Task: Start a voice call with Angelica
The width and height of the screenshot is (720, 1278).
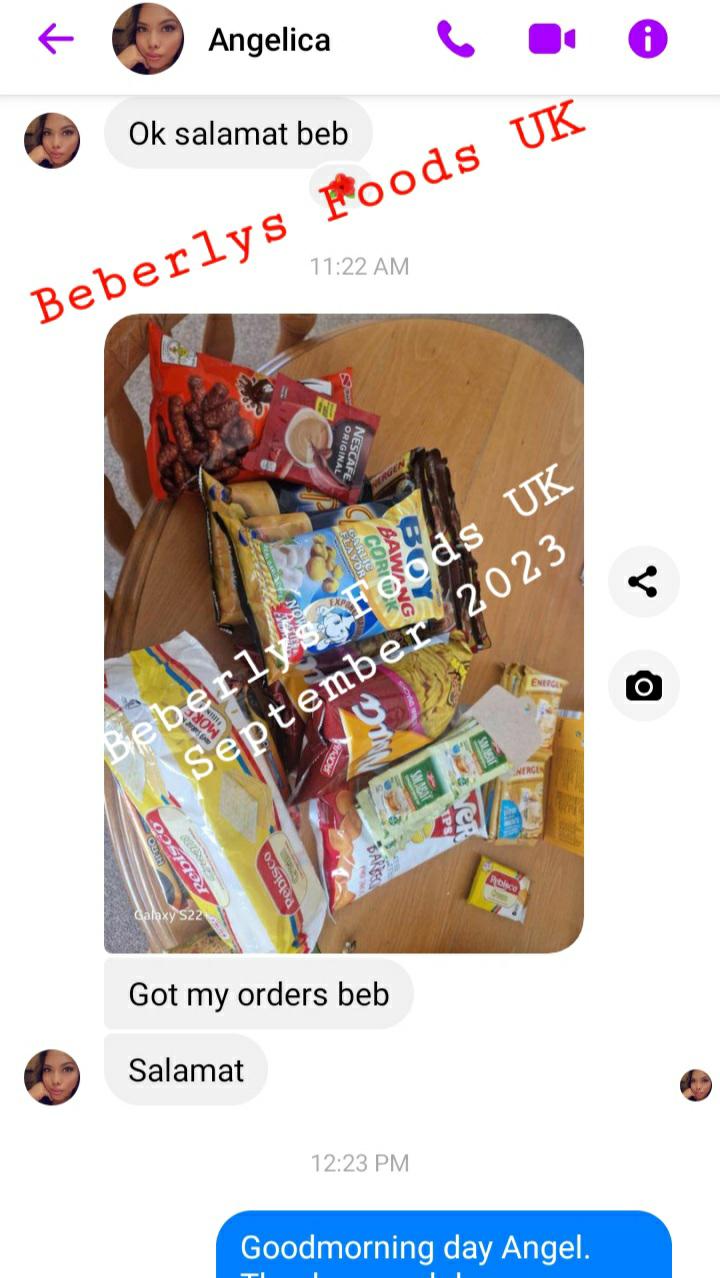Action: (456, 39)
